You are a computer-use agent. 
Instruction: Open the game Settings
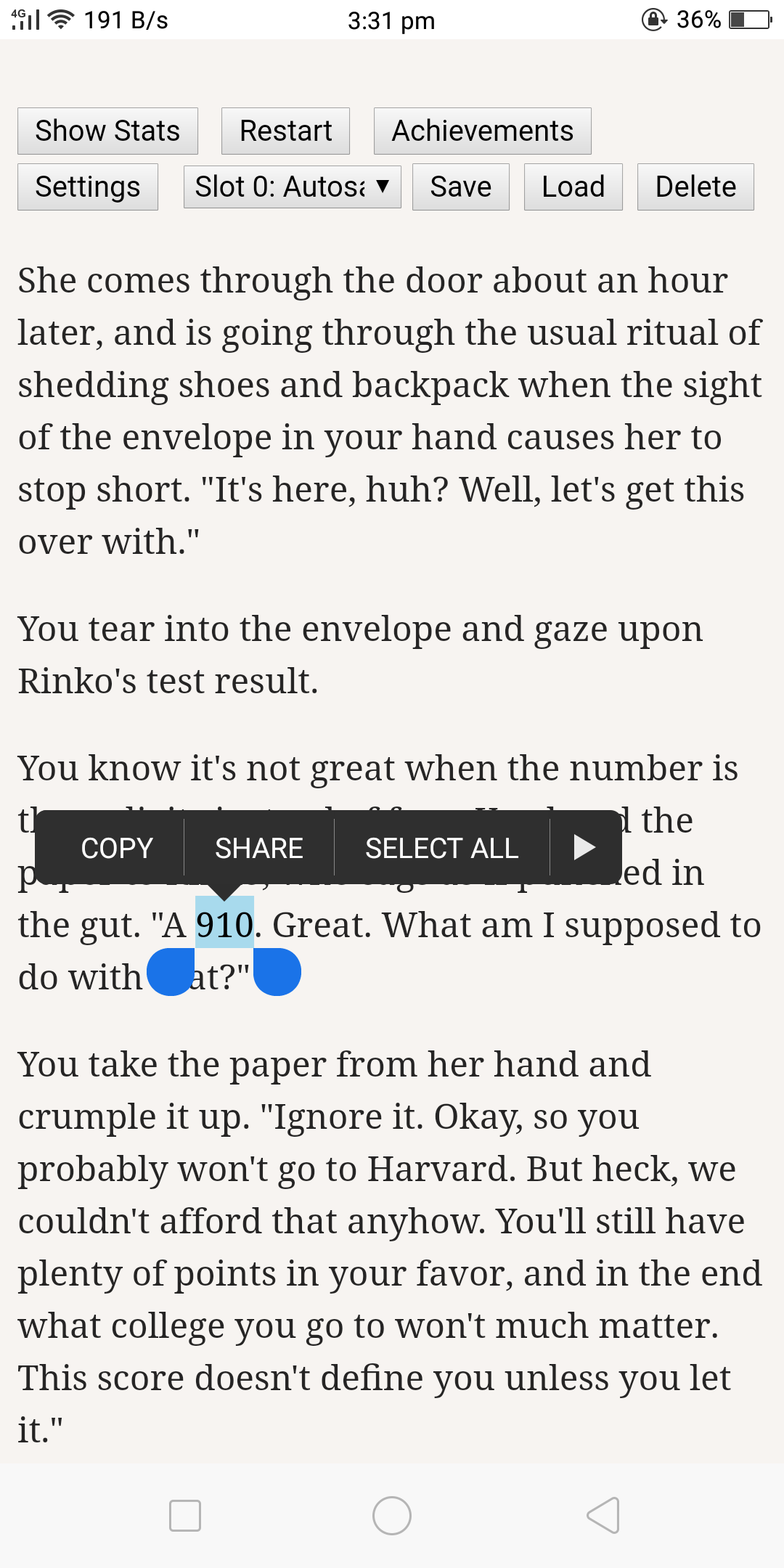[88, 187]
